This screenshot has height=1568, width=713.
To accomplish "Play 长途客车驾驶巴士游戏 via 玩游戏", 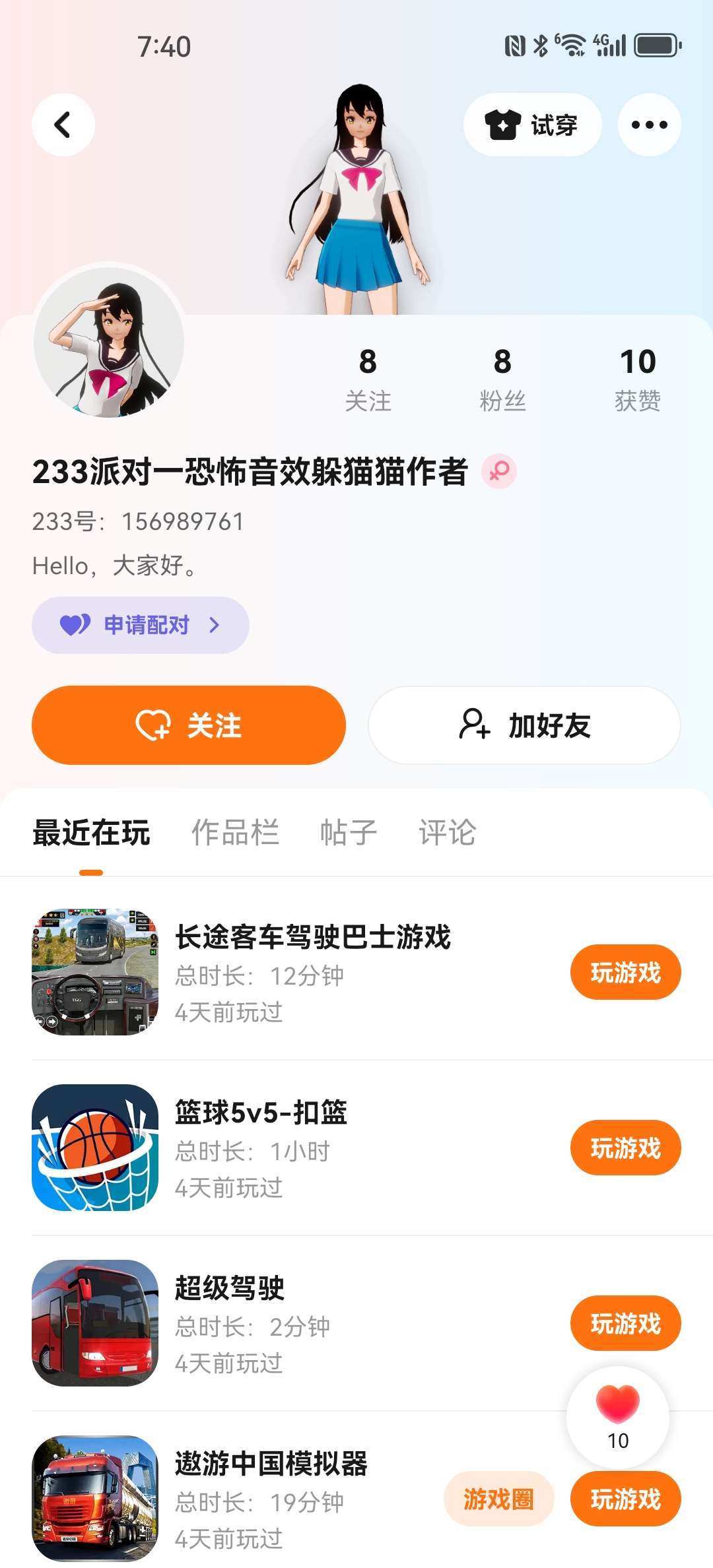I will click(625, 972).
